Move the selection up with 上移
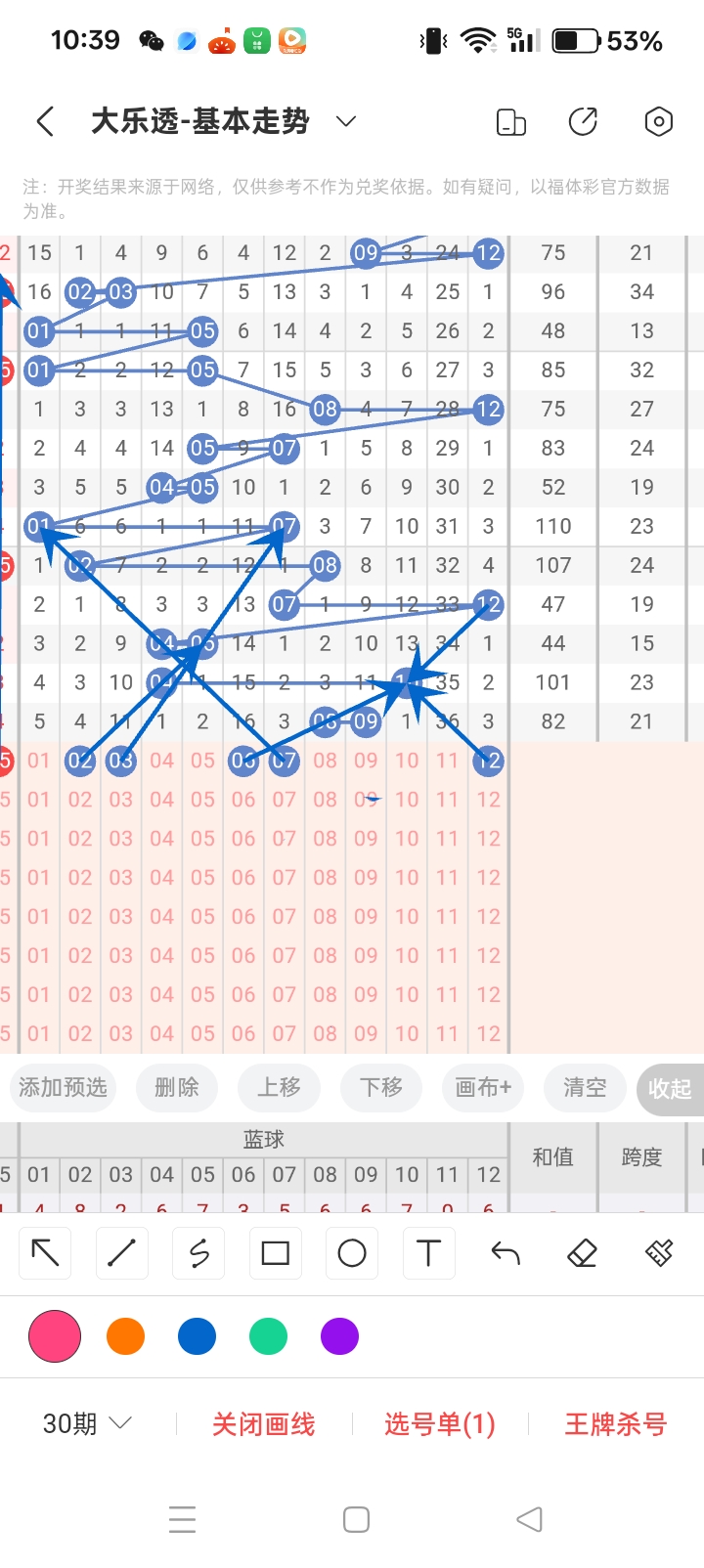704x1568 pixels. tap(279, 1087)
